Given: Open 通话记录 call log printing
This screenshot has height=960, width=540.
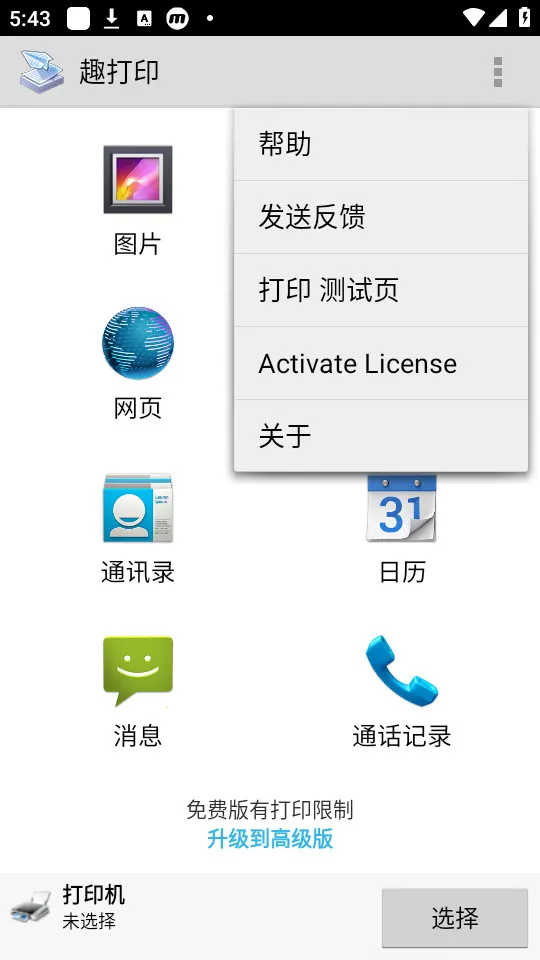Looking at the screenshot, I should [402, 692].
